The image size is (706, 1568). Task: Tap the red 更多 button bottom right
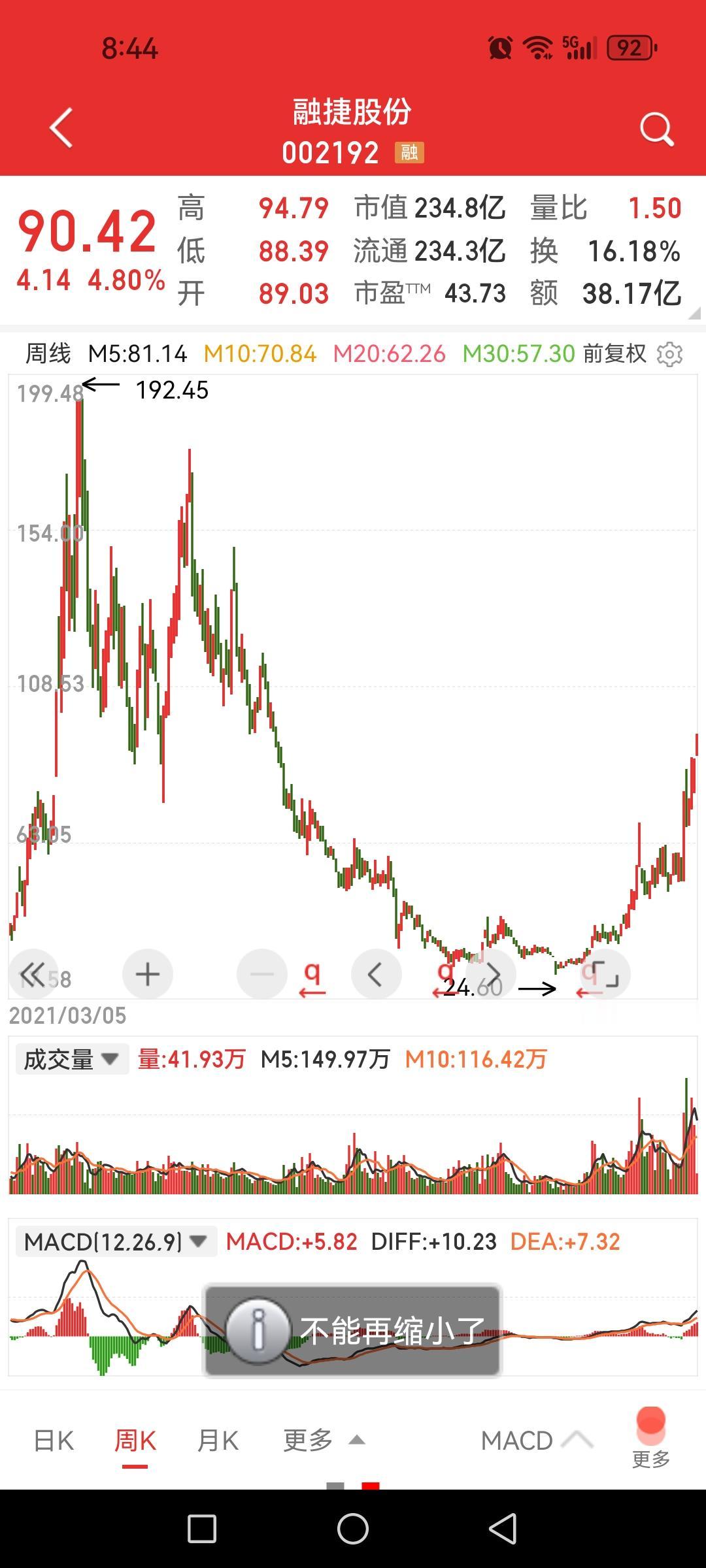pos(651,1428)
